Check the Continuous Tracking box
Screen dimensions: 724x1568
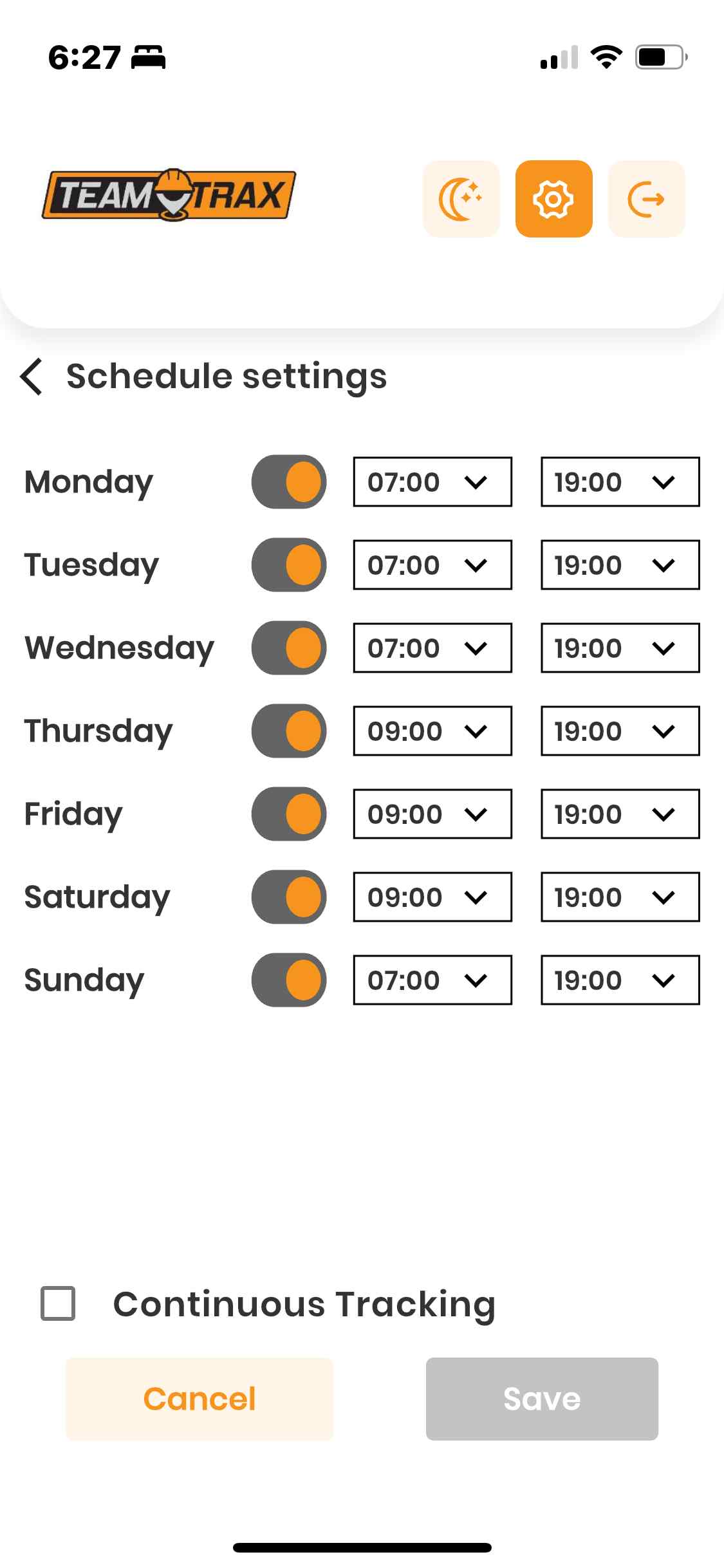(58, 1303)
